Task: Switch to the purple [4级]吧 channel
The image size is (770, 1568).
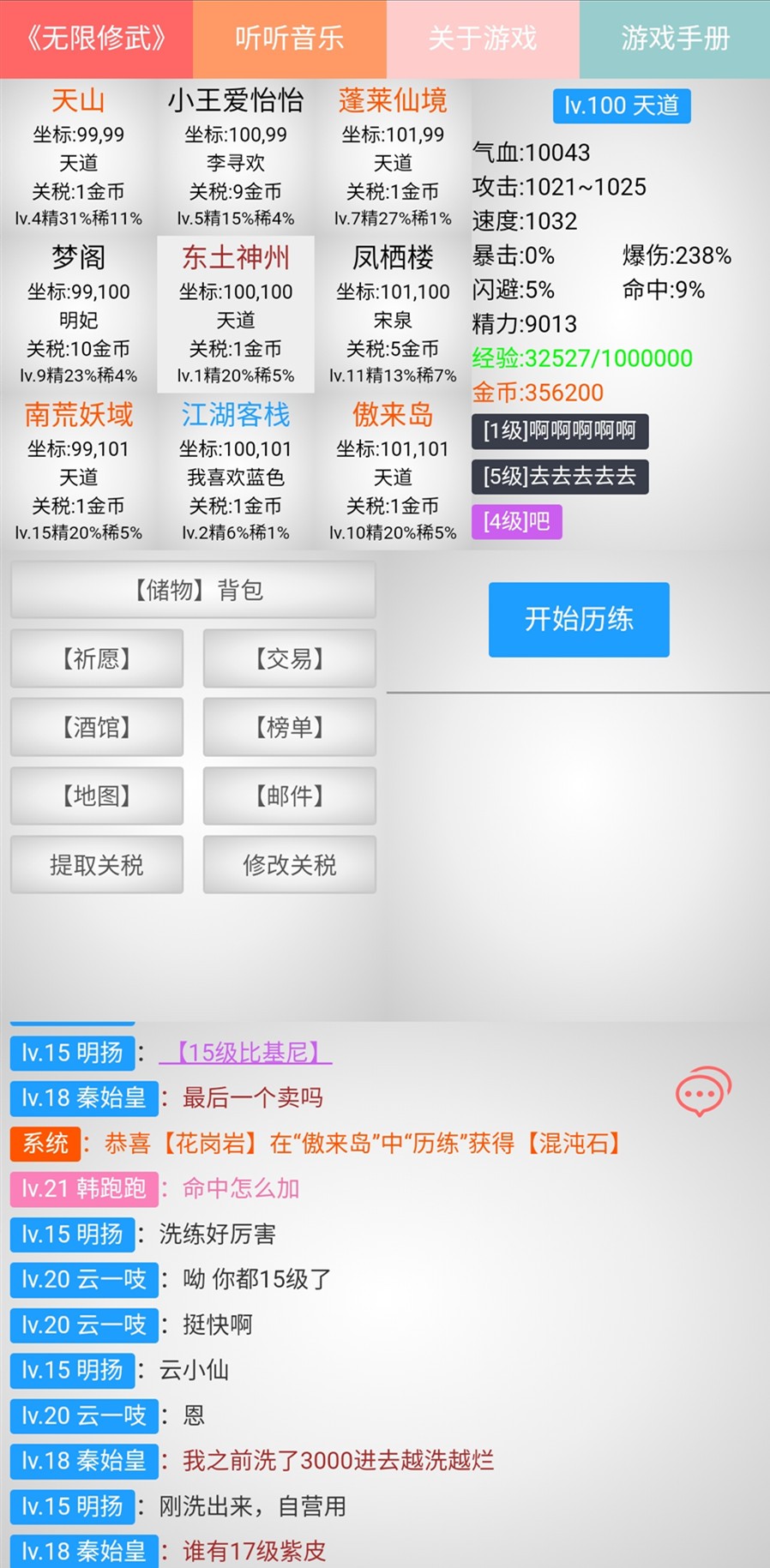Action: [517, 521]
